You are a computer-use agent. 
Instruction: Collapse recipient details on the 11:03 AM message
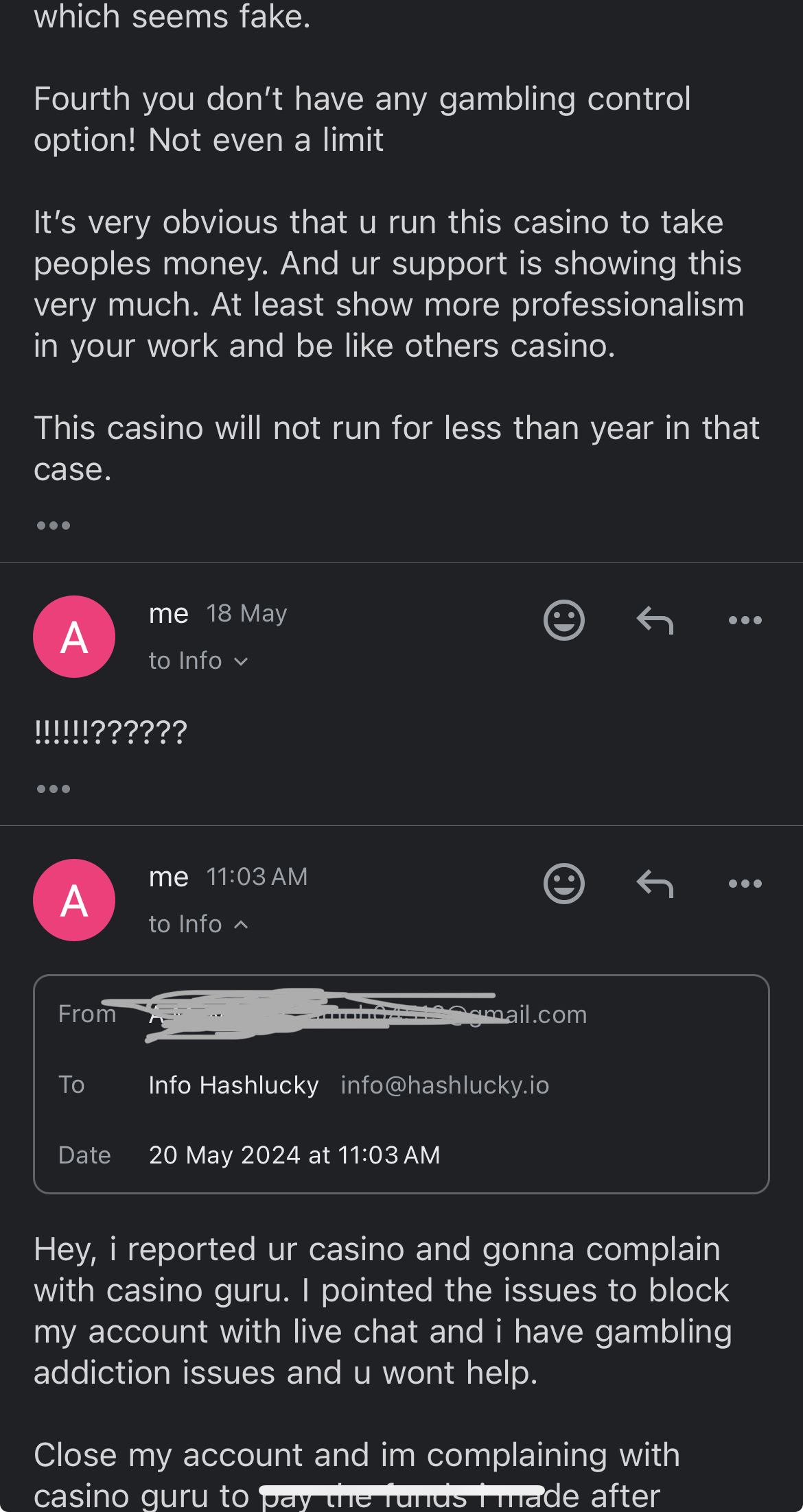(198, 924)
